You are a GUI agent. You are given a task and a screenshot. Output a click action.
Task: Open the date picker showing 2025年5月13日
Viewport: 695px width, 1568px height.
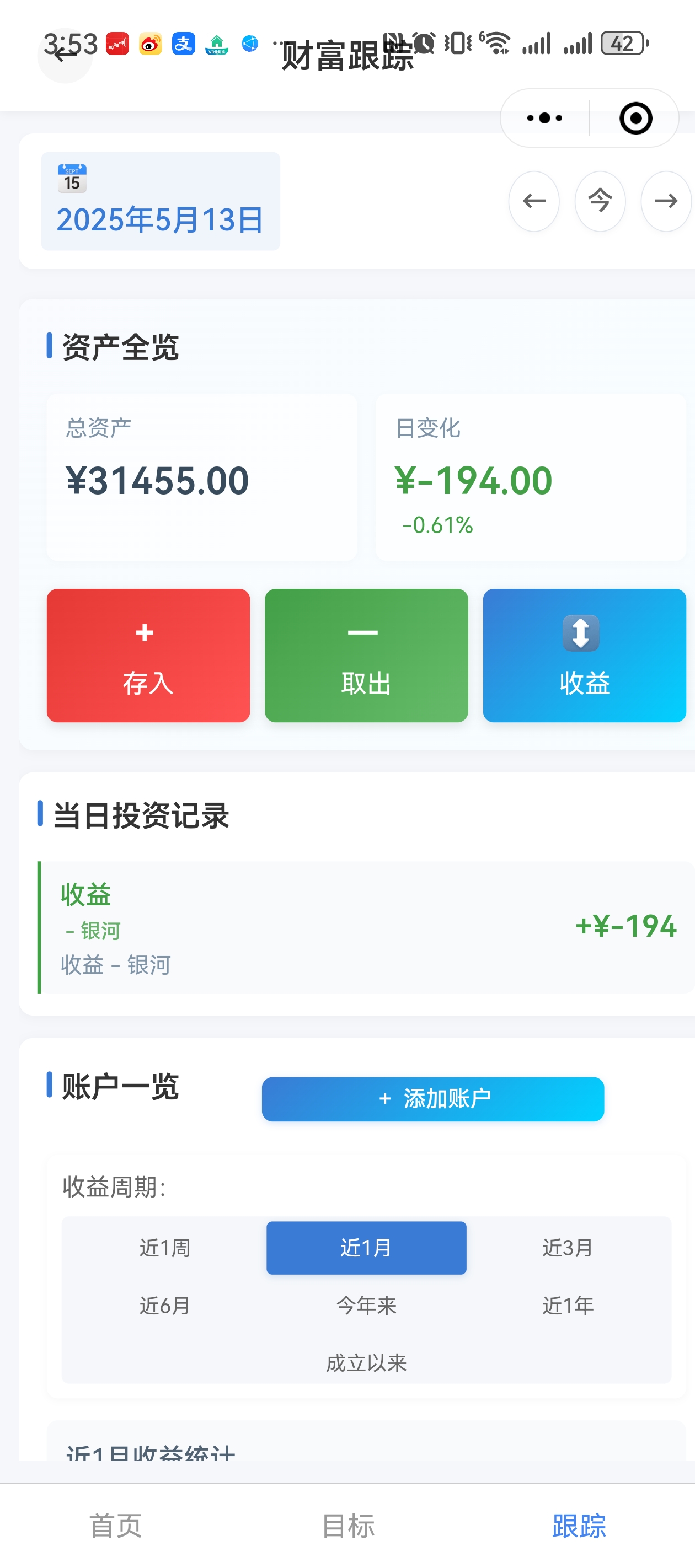160,201
